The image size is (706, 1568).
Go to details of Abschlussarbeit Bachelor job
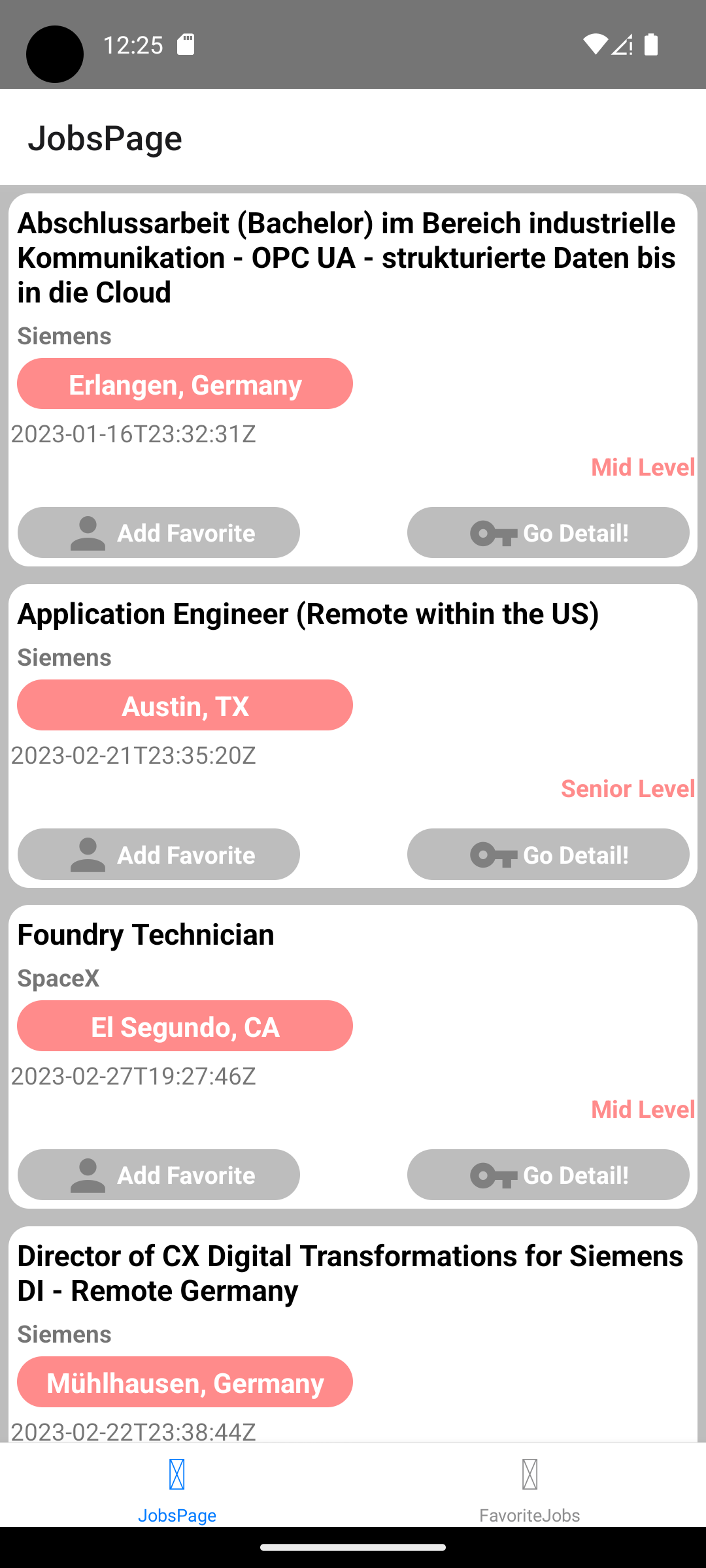[x=548, y=532]
